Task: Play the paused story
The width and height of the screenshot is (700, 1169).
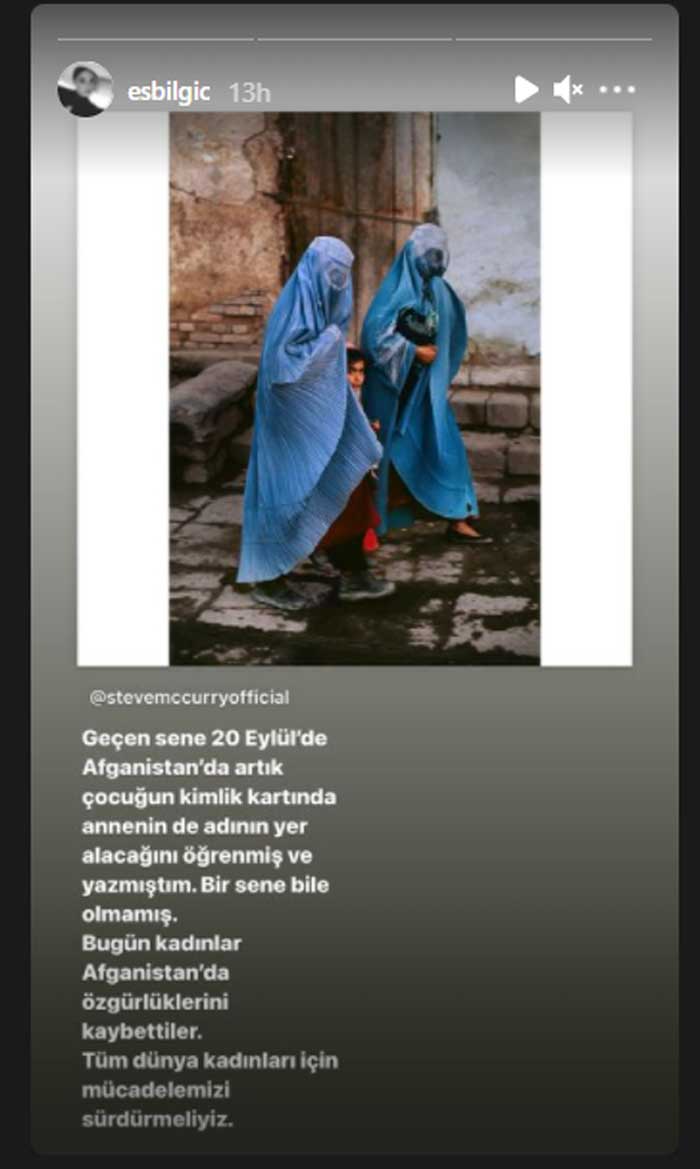Action: (x=526, y=90)
